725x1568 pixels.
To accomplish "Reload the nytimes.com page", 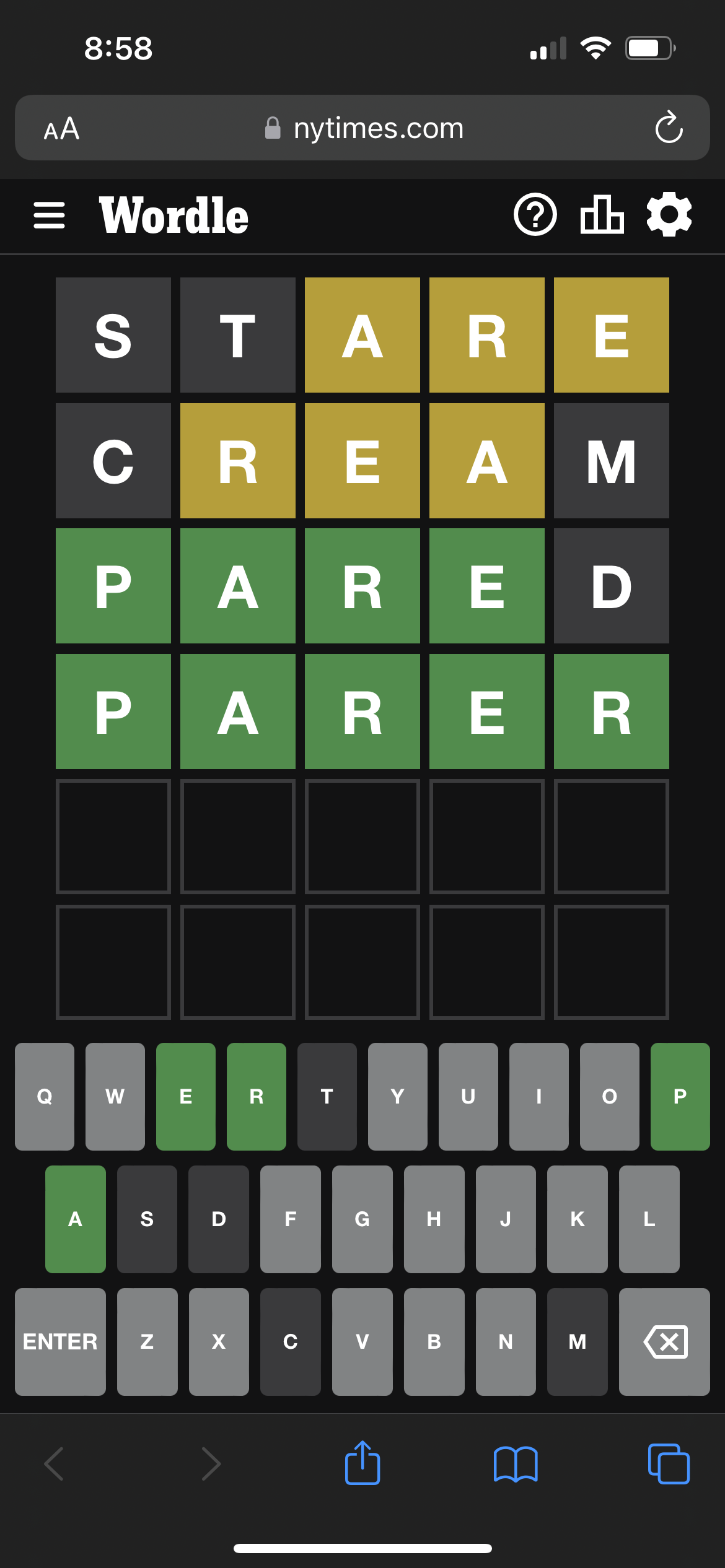I will 669,128.
